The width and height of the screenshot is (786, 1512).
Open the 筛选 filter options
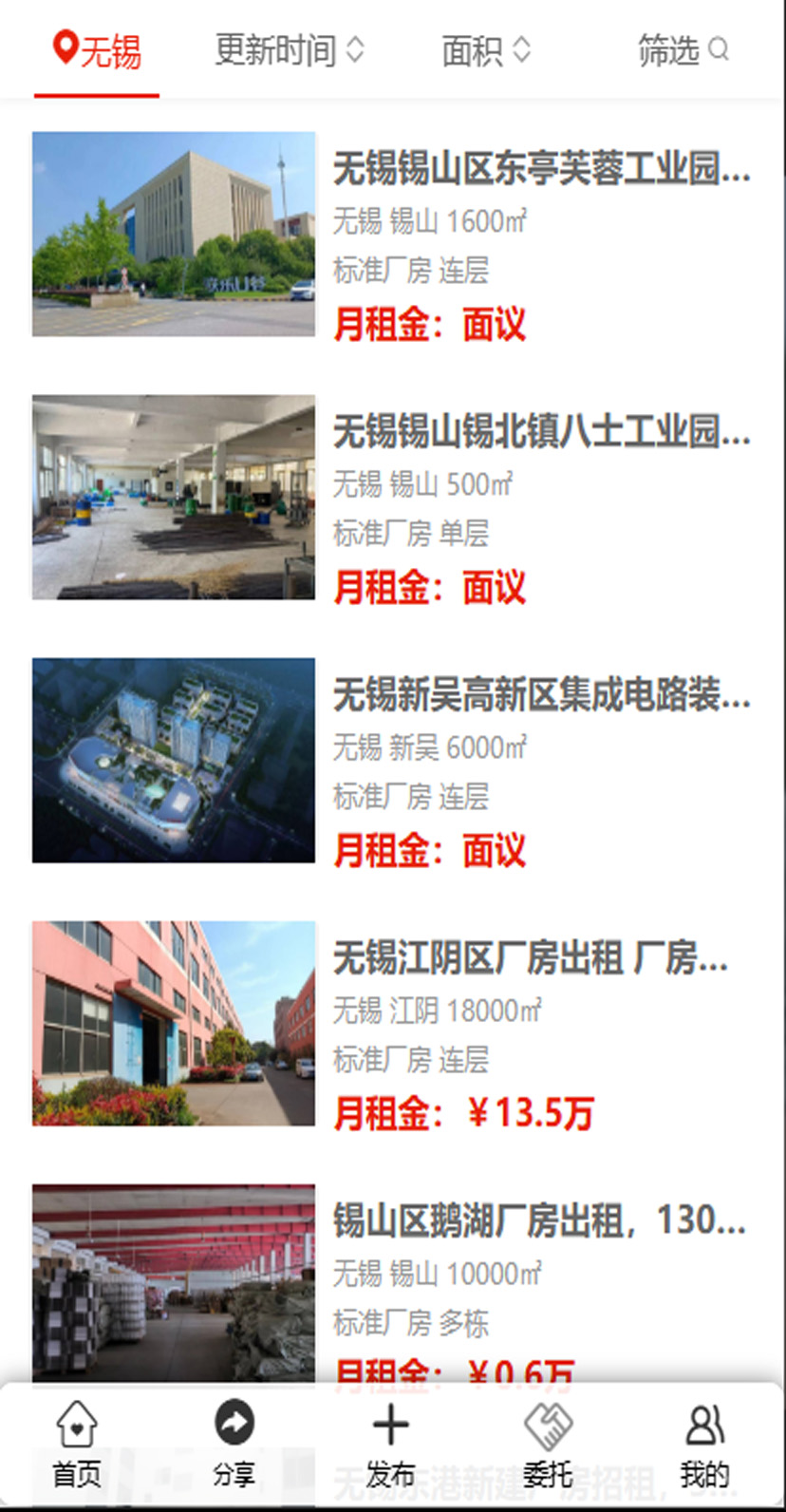pos(682,49)
